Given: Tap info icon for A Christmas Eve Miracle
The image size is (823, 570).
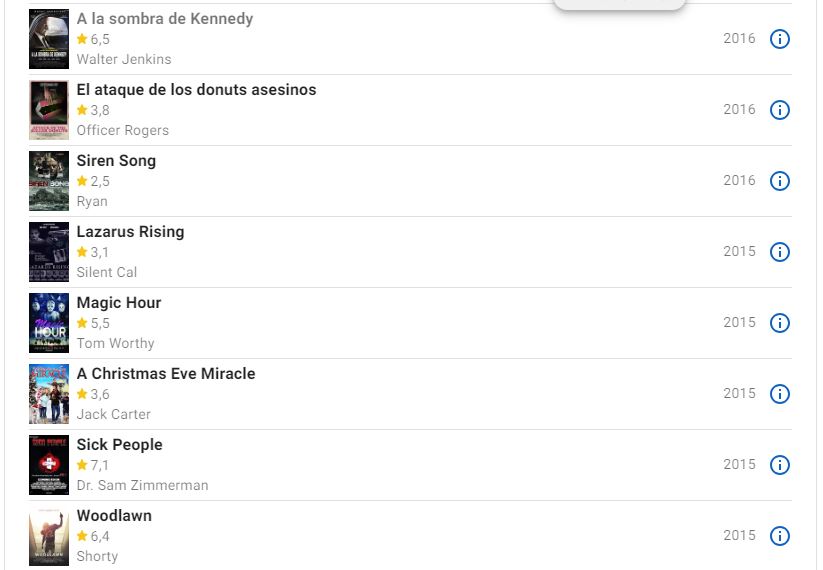Looking at the screenshot, I should (780, 394).
